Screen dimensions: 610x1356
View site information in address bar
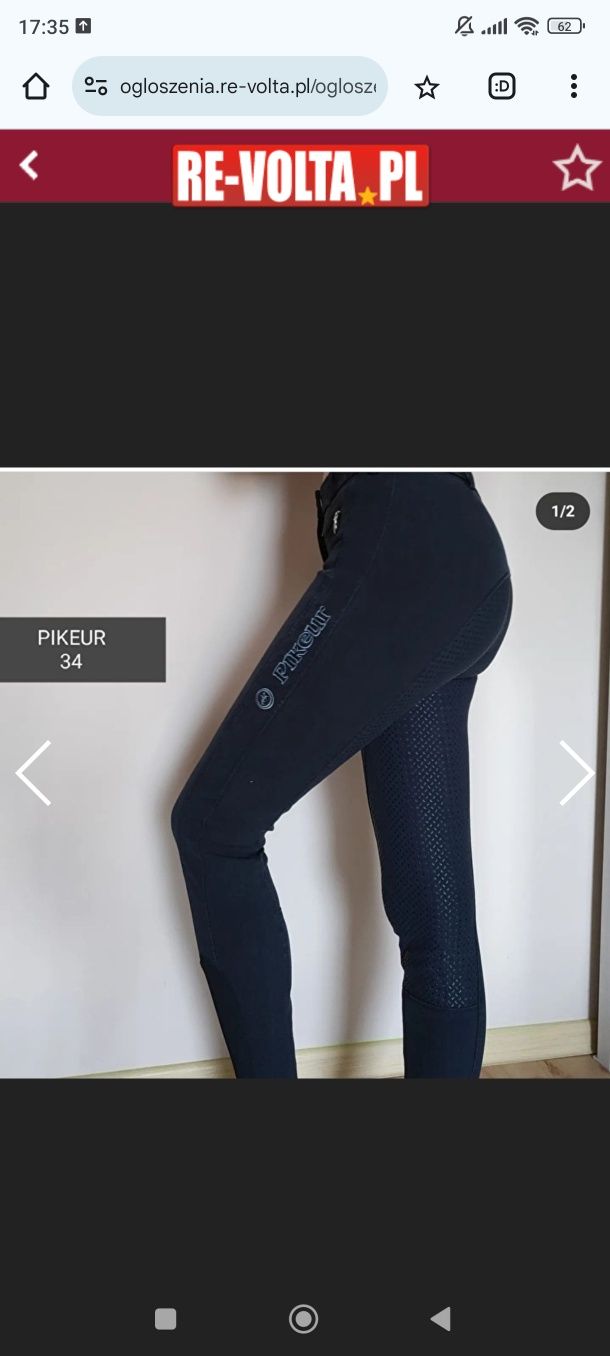coord(96,87)
